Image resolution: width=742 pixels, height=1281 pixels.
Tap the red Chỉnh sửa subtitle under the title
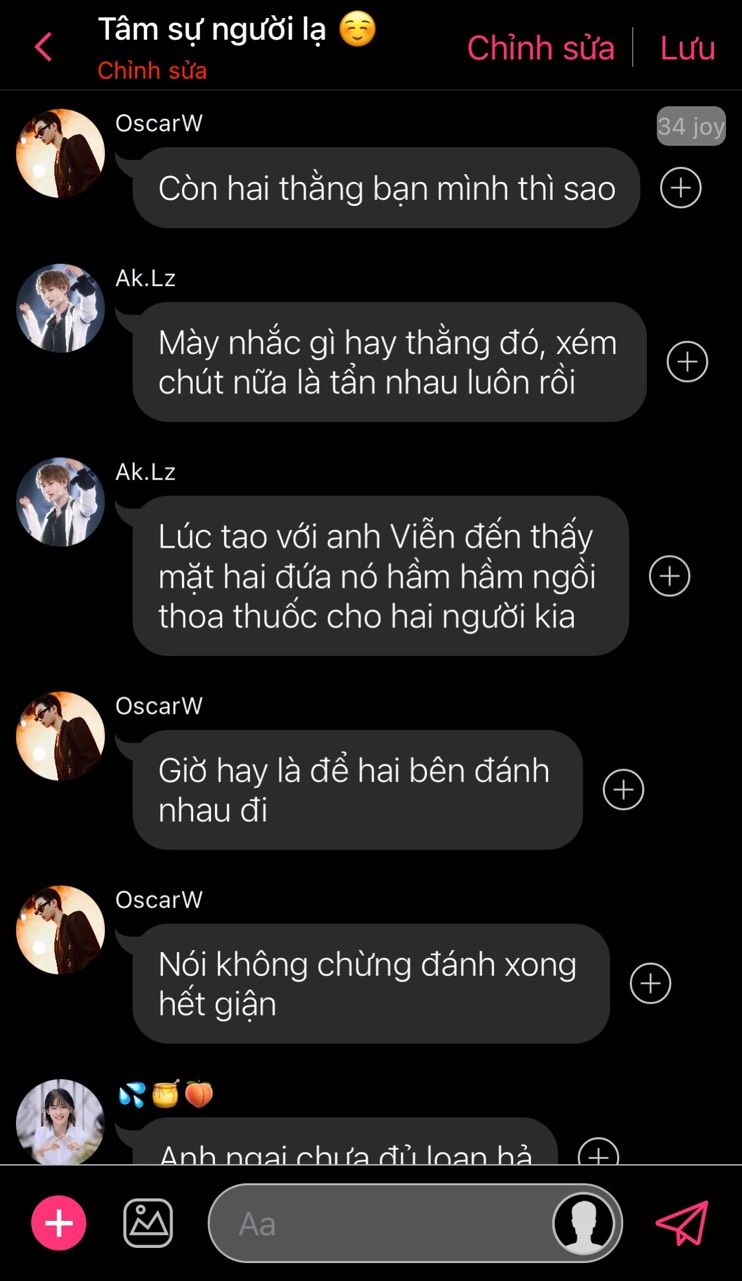click(152, 71)
